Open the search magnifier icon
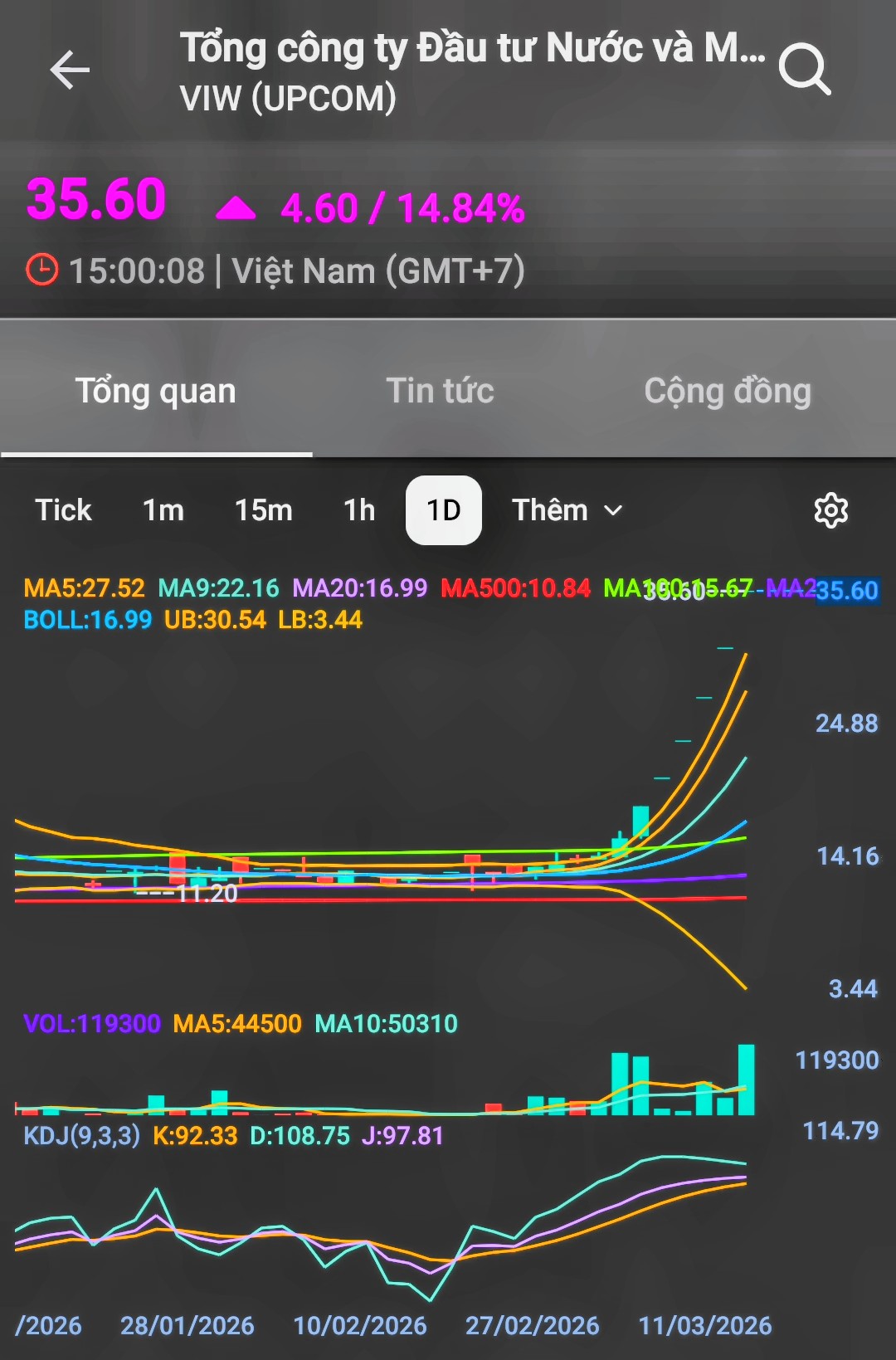Screen dimensions: 896x1360 coord(804,70)
